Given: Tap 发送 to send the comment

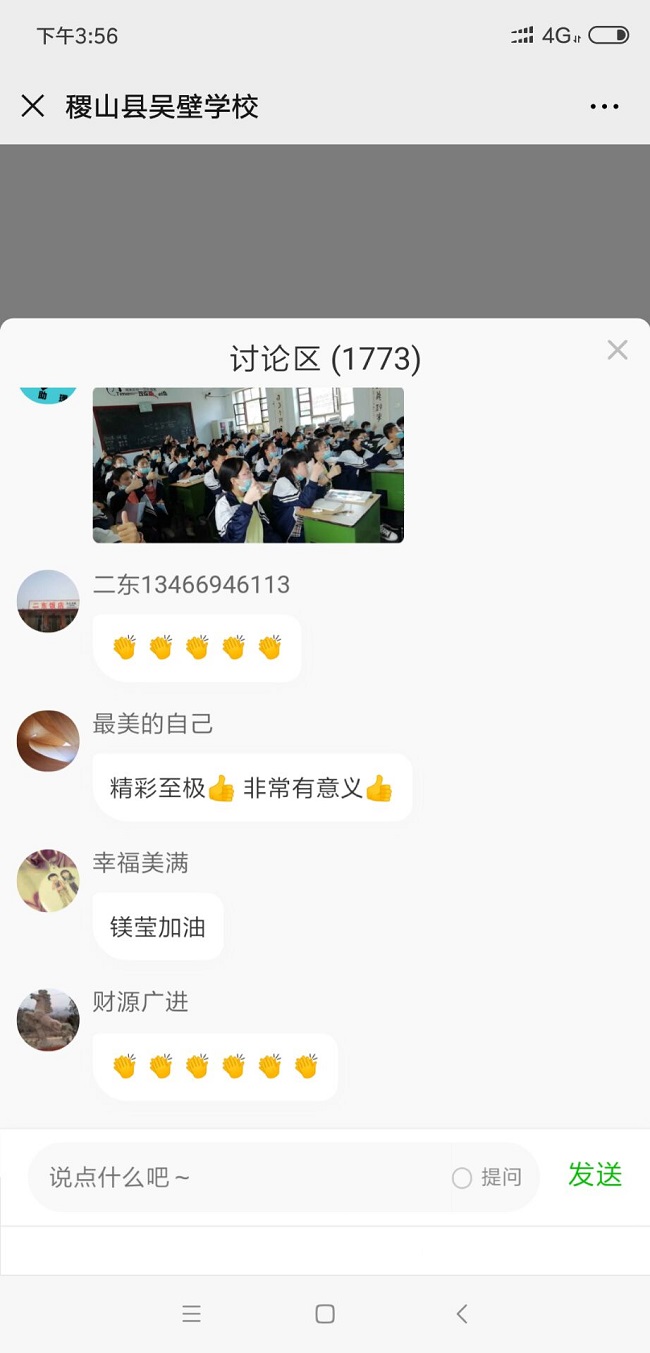Looking at the screenshot, I should pyautogui.click(x=595, y=1175).
